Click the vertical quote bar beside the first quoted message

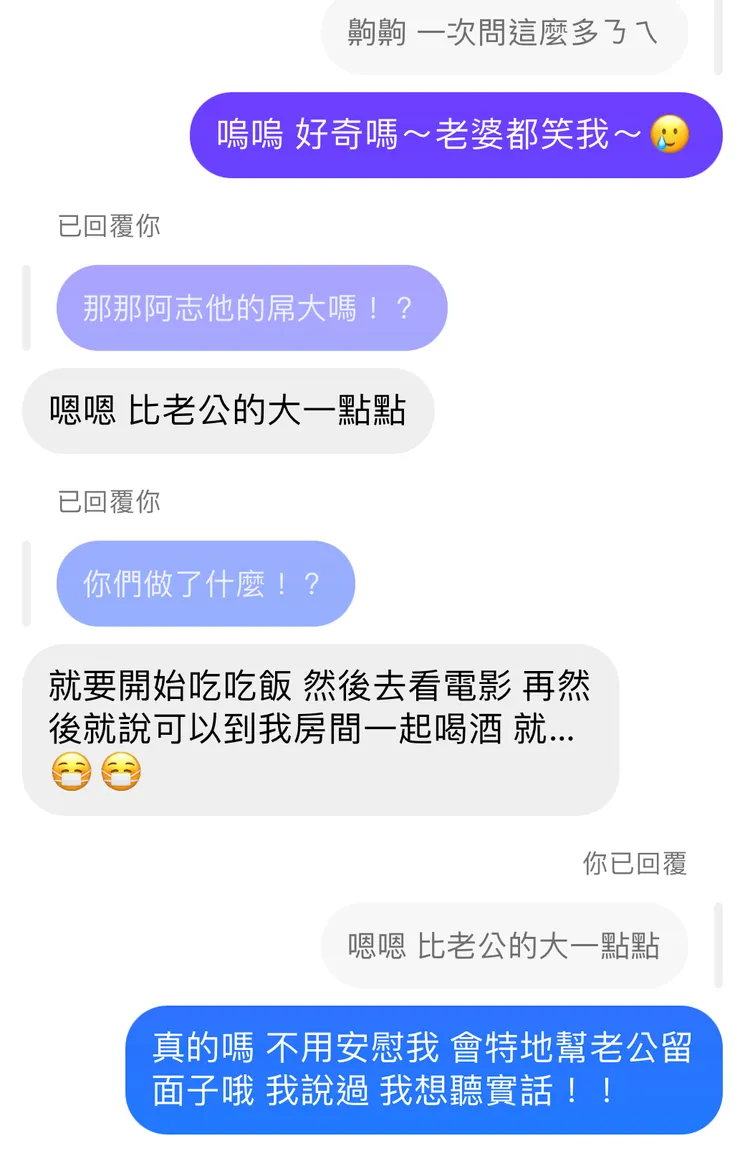pyautogui.click(x=26, y=308)
